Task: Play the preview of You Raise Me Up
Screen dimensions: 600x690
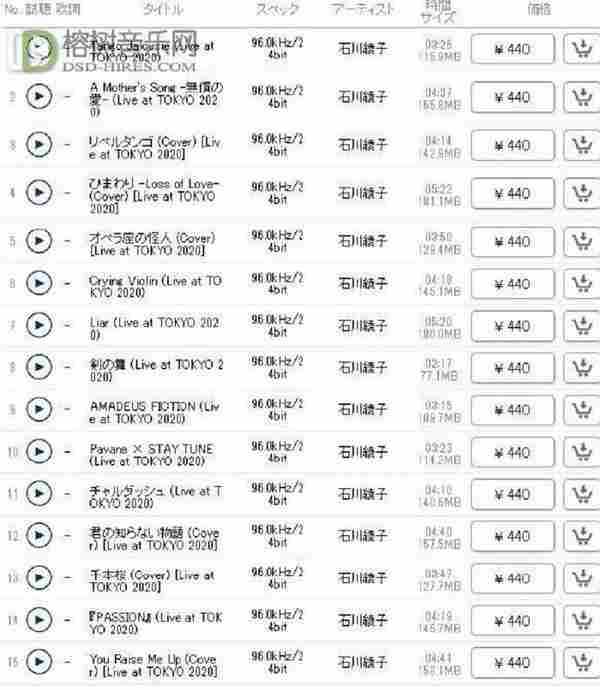Action: click(x=37, y=663)
